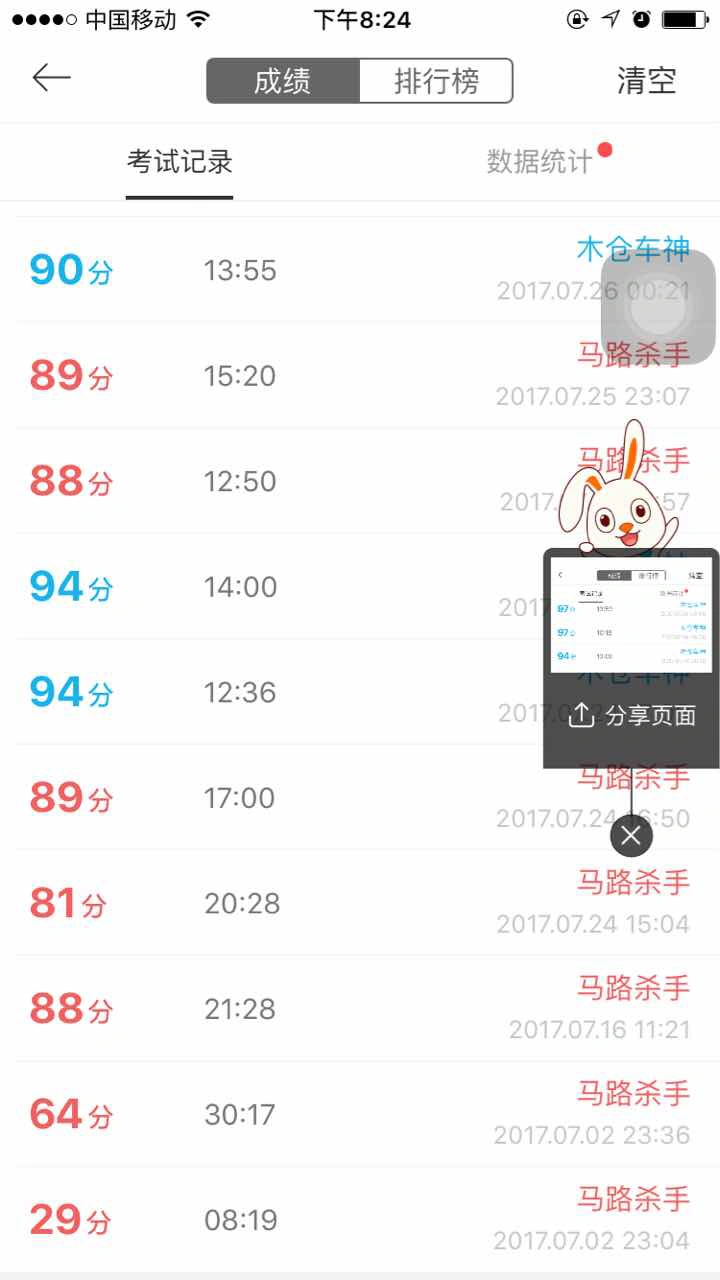Viewport: 720px width, 1280px height.
Task: Select the 成绩 segment
Action: pyautogui.click(x=283, y=81)
